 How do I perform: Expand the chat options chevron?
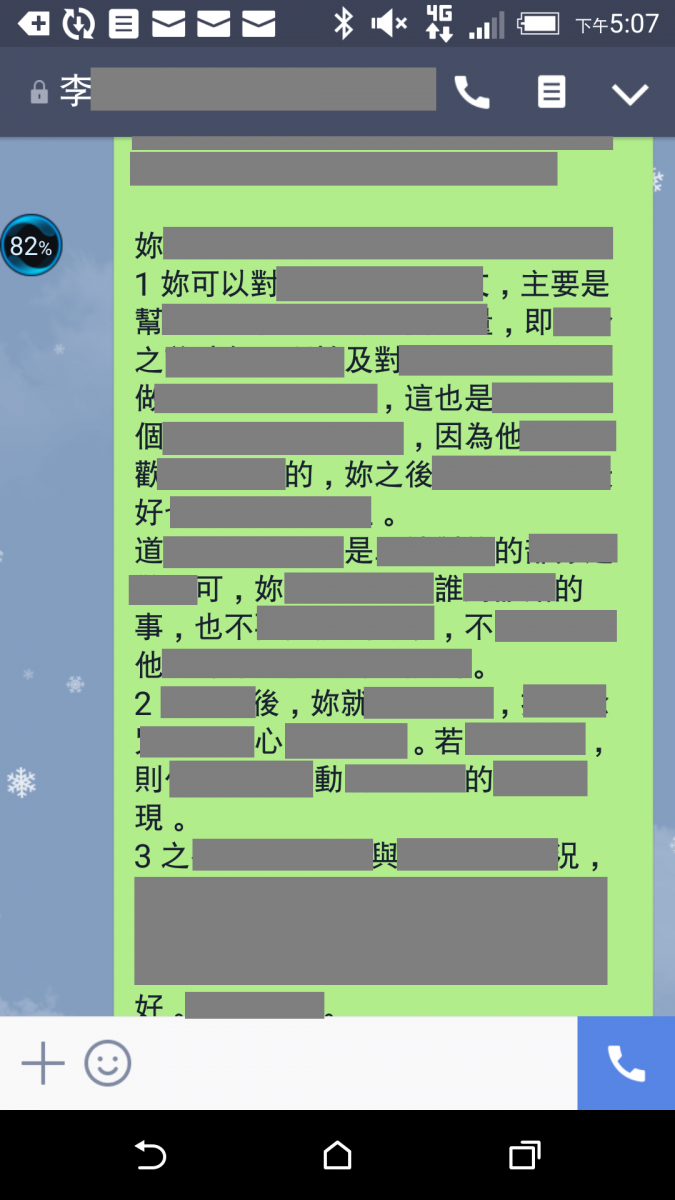(x=630, y=94)
